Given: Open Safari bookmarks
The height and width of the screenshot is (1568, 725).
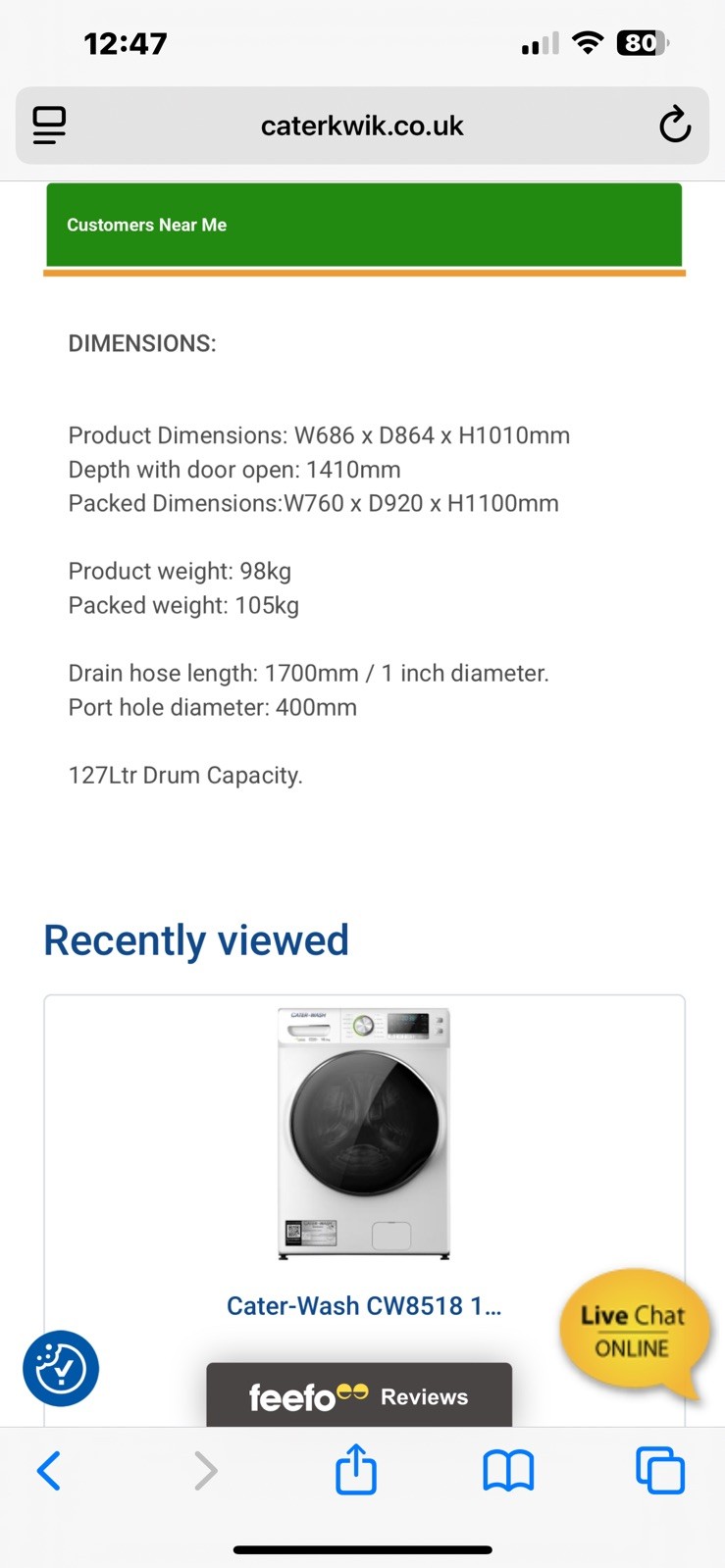Looking at the screenshot, I should click(508, 1471).
